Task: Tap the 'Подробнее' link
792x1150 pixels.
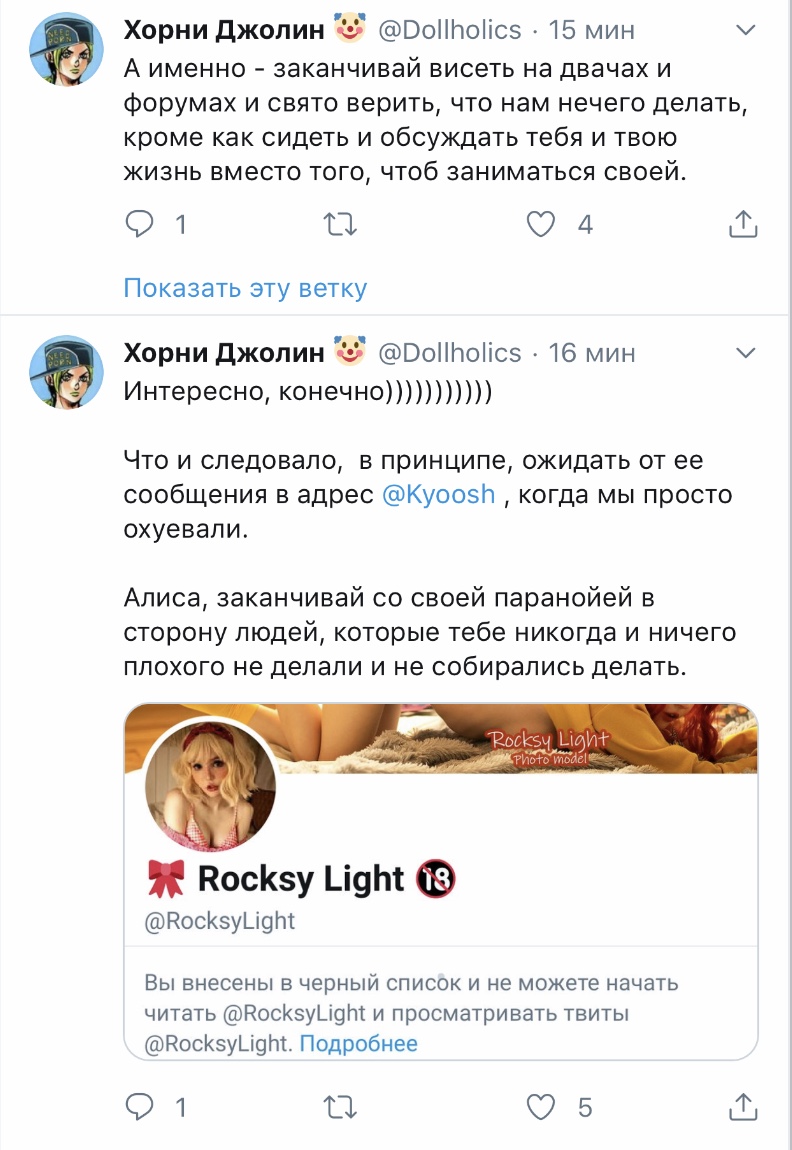Action: (358, 1044)
